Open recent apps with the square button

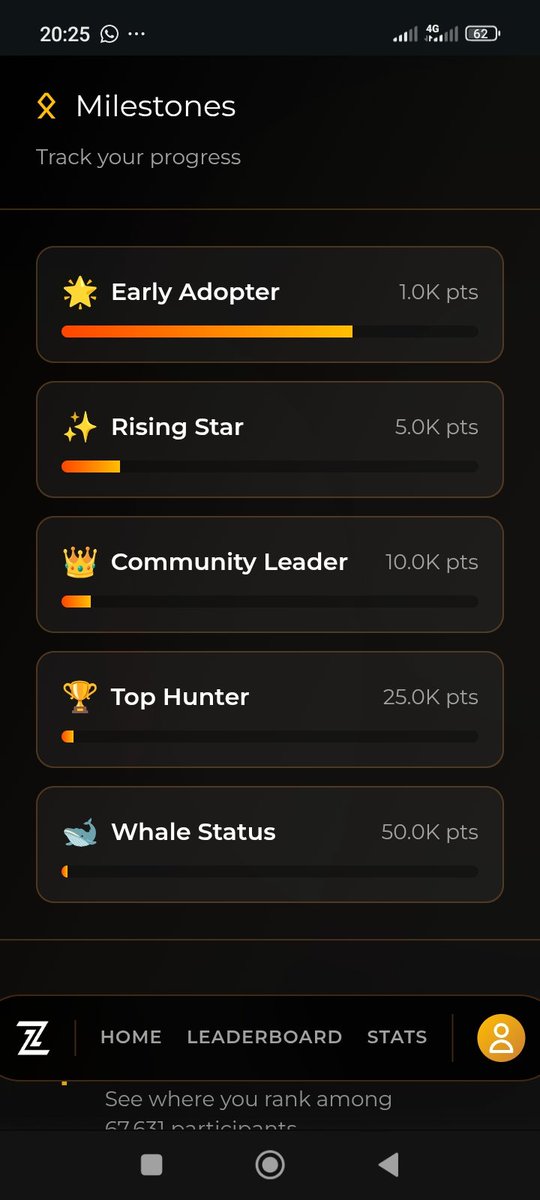151,1164
